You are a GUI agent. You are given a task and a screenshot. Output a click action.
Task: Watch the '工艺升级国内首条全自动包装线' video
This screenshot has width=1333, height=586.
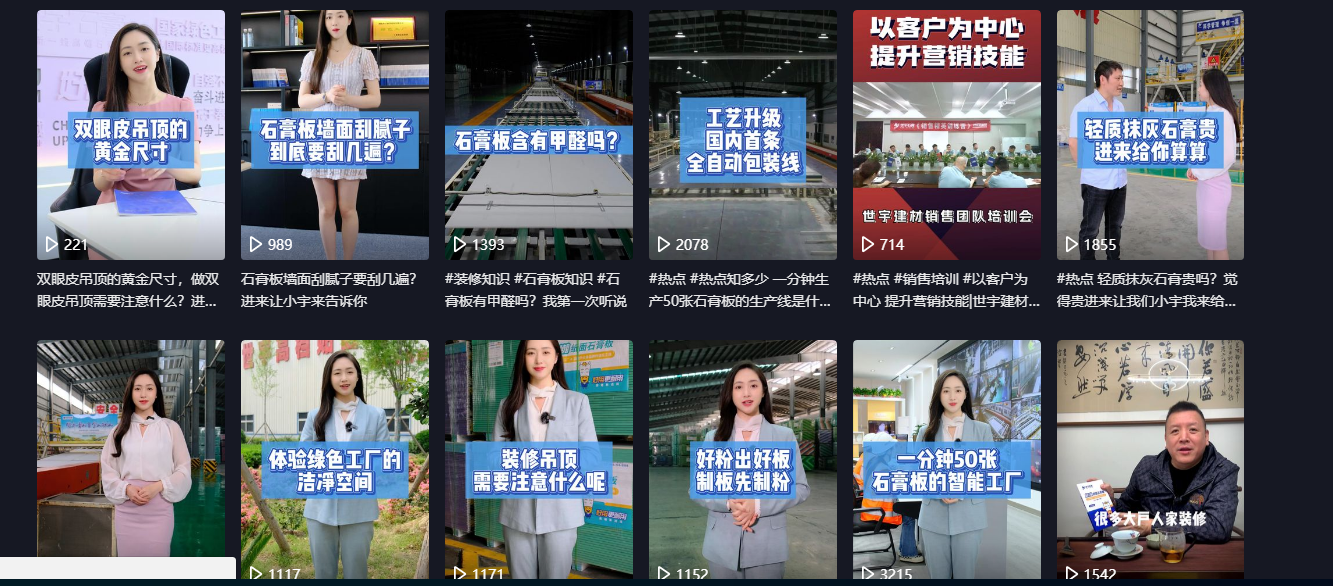click(x=743, y=135)
